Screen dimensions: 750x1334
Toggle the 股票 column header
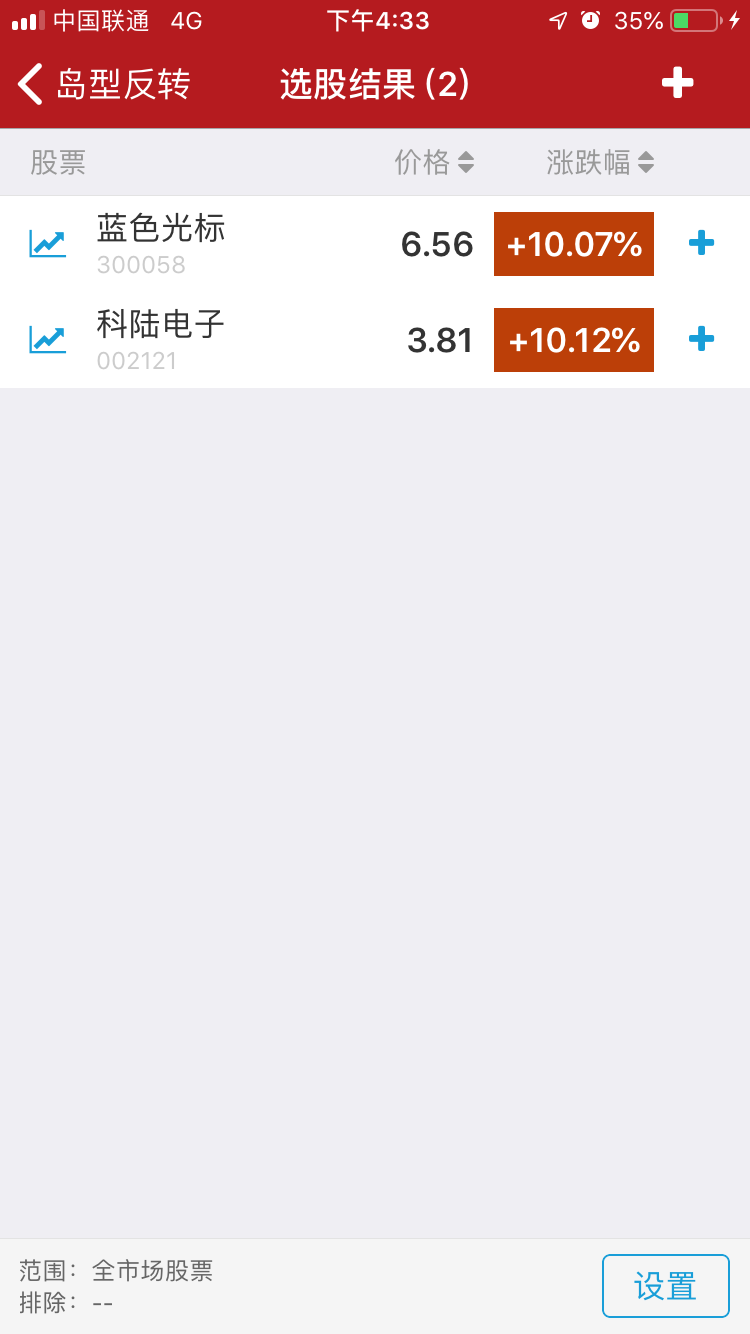(x=55, y=162)
